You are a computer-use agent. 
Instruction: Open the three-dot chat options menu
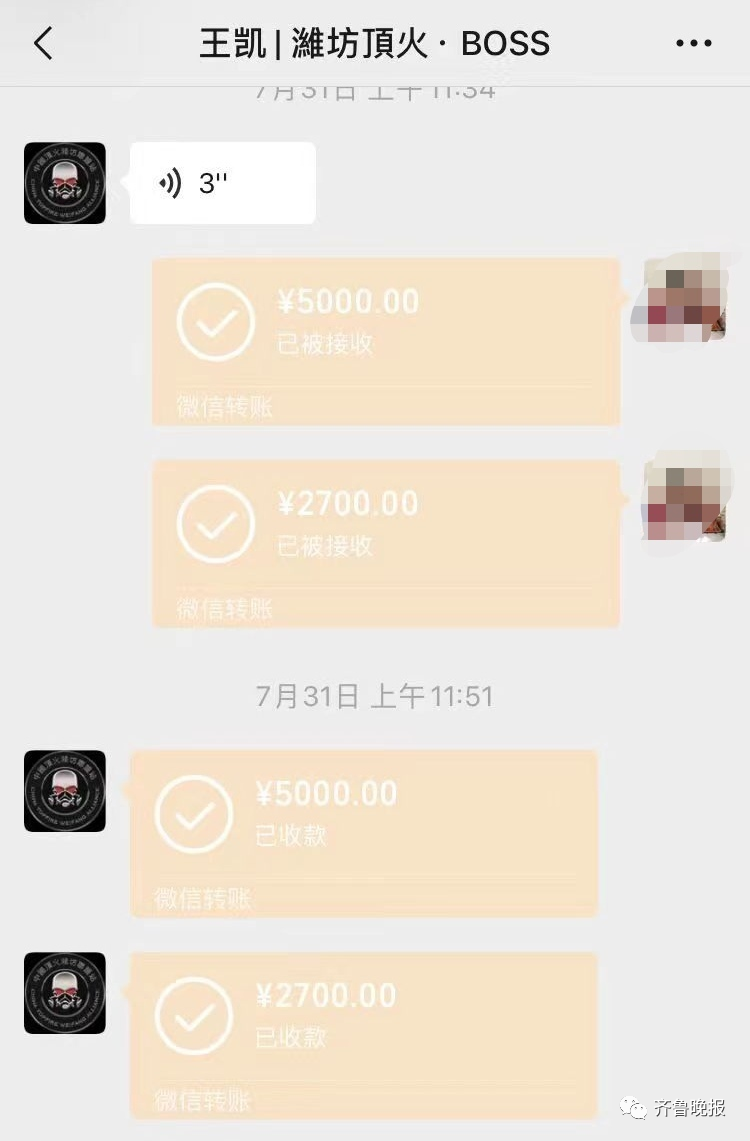point(692,44)
